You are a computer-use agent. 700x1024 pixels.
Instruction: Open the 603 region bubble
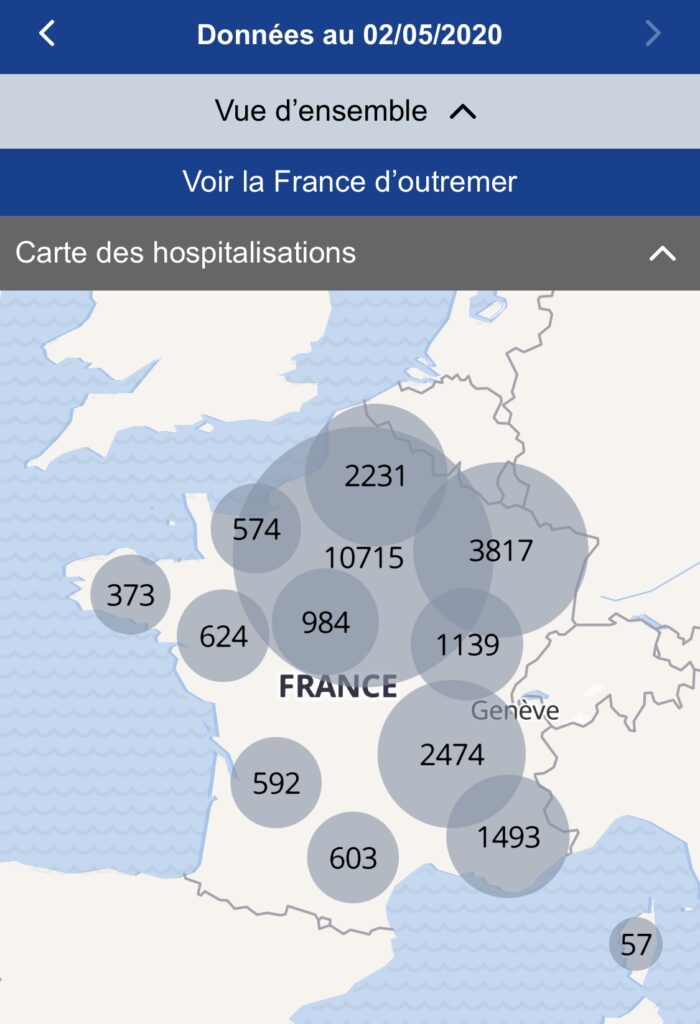click(353, 857)
